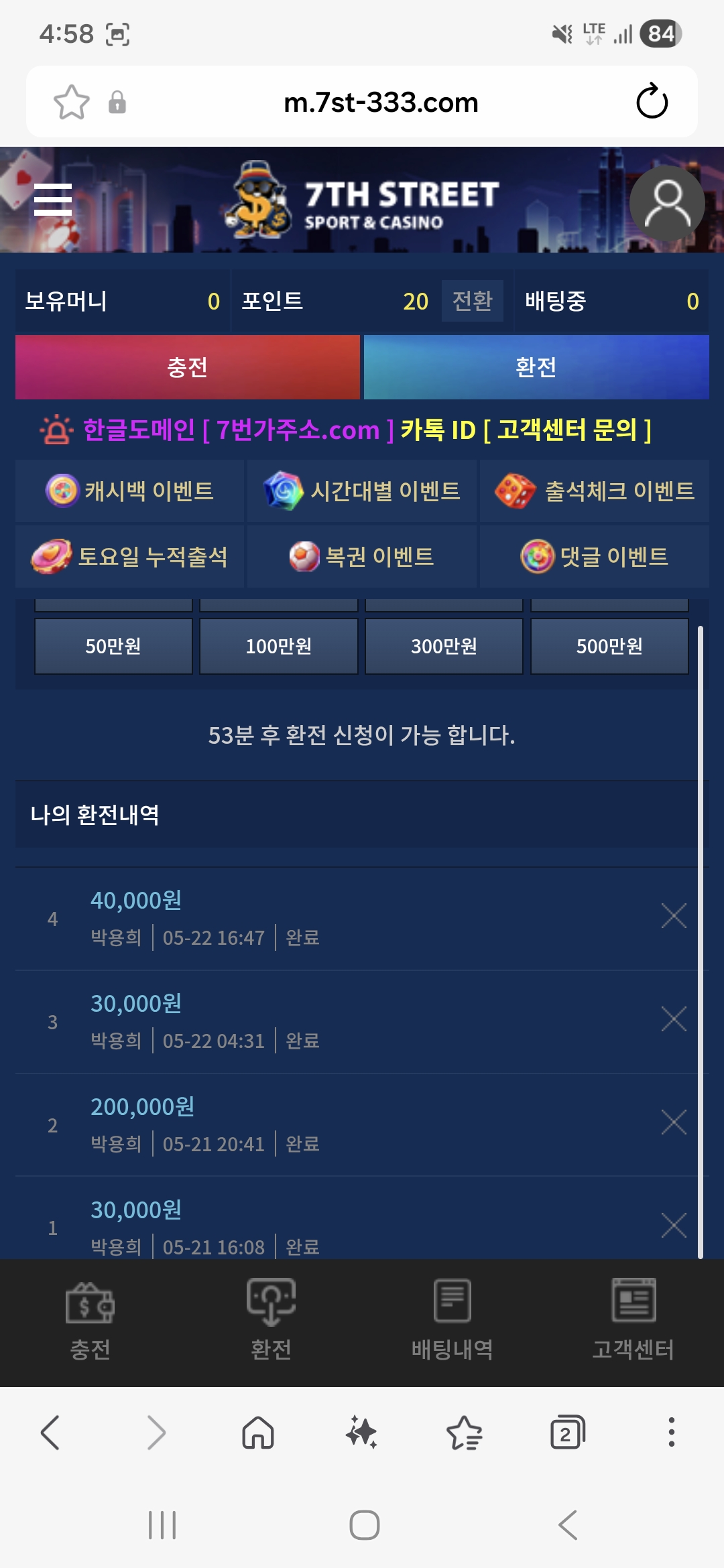Open 댓글 이벤트
This screenshot has width=724, height=1568.
click(595, 556)
